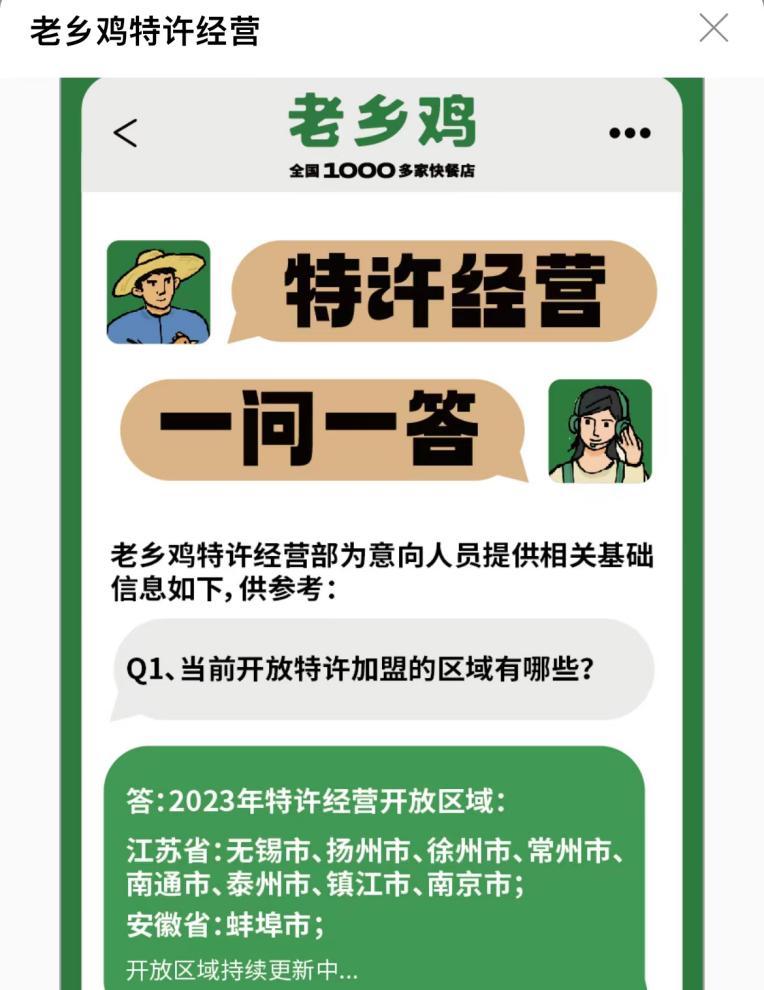
Task: Close the 老乡鸡特许经营 page
Action: pos(713,28)
